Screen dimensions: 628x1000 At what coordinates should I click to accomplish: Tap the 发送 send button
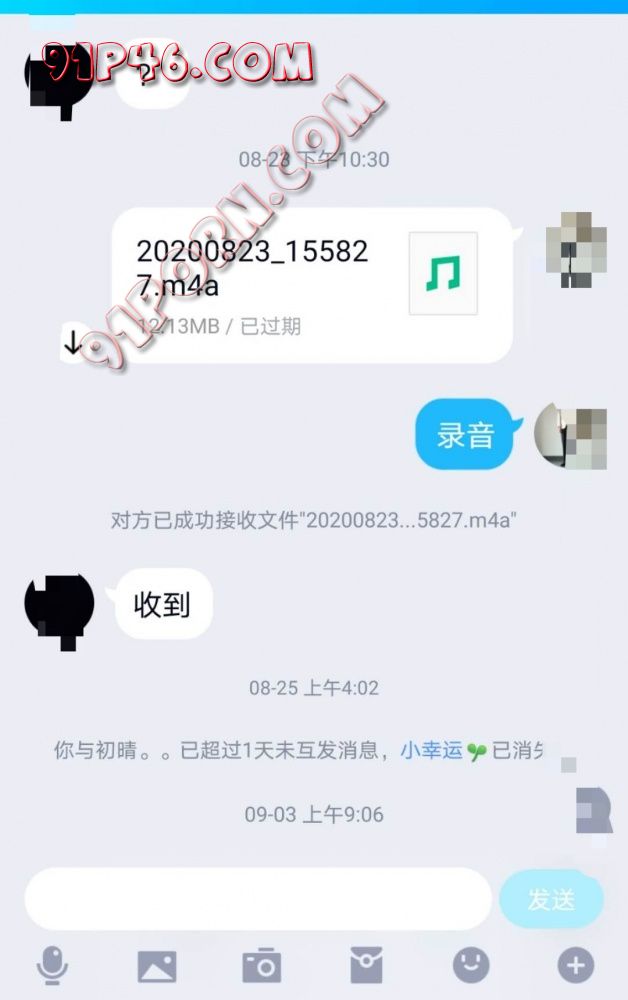point(551,898)
